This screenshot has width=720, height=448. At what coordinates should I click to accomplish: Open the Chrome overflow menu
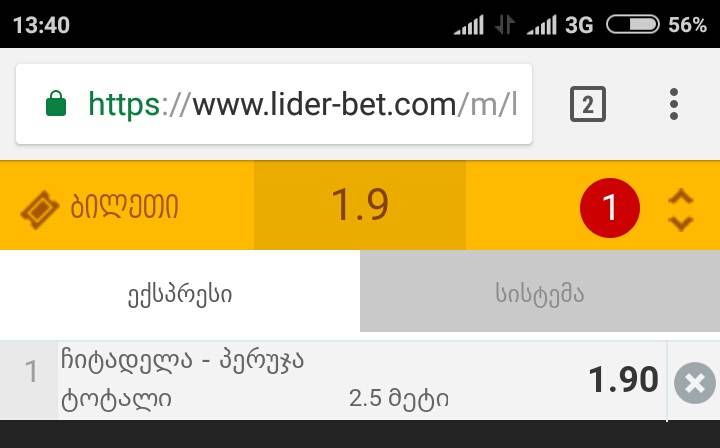pyautogui.click(x=674, y=104)
